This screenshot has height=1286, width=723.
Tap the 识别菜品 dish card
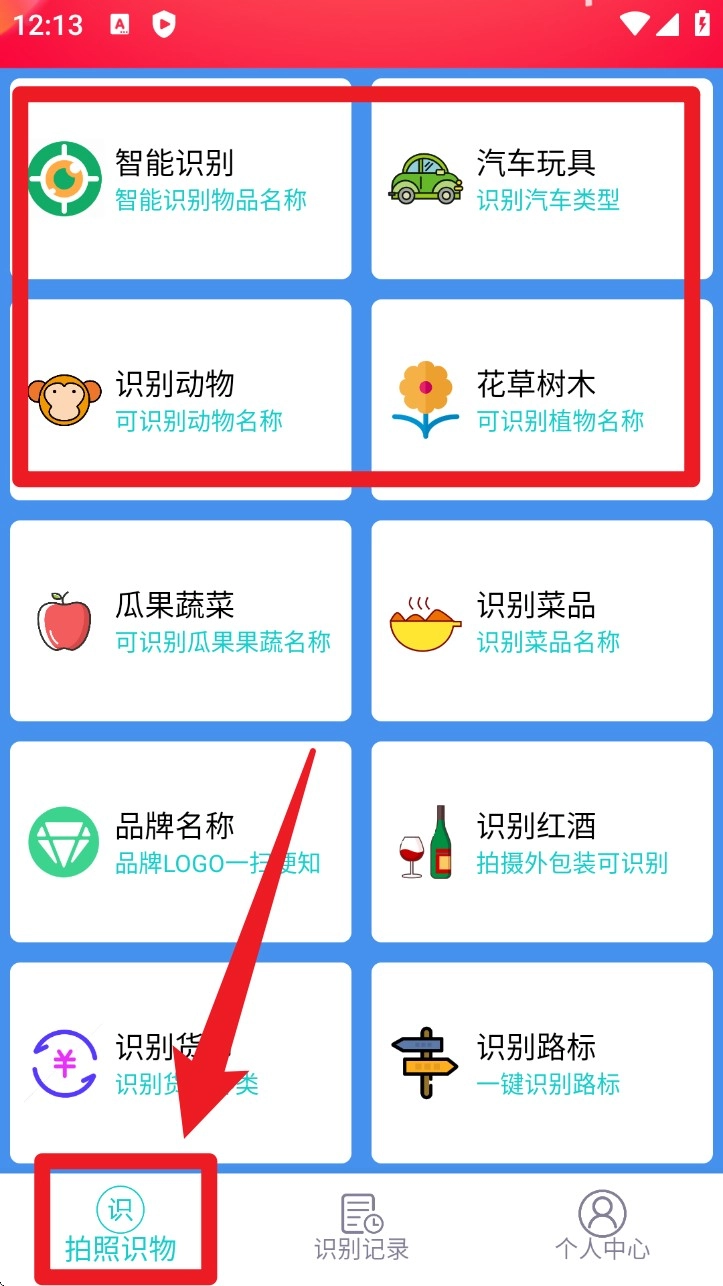542,621
